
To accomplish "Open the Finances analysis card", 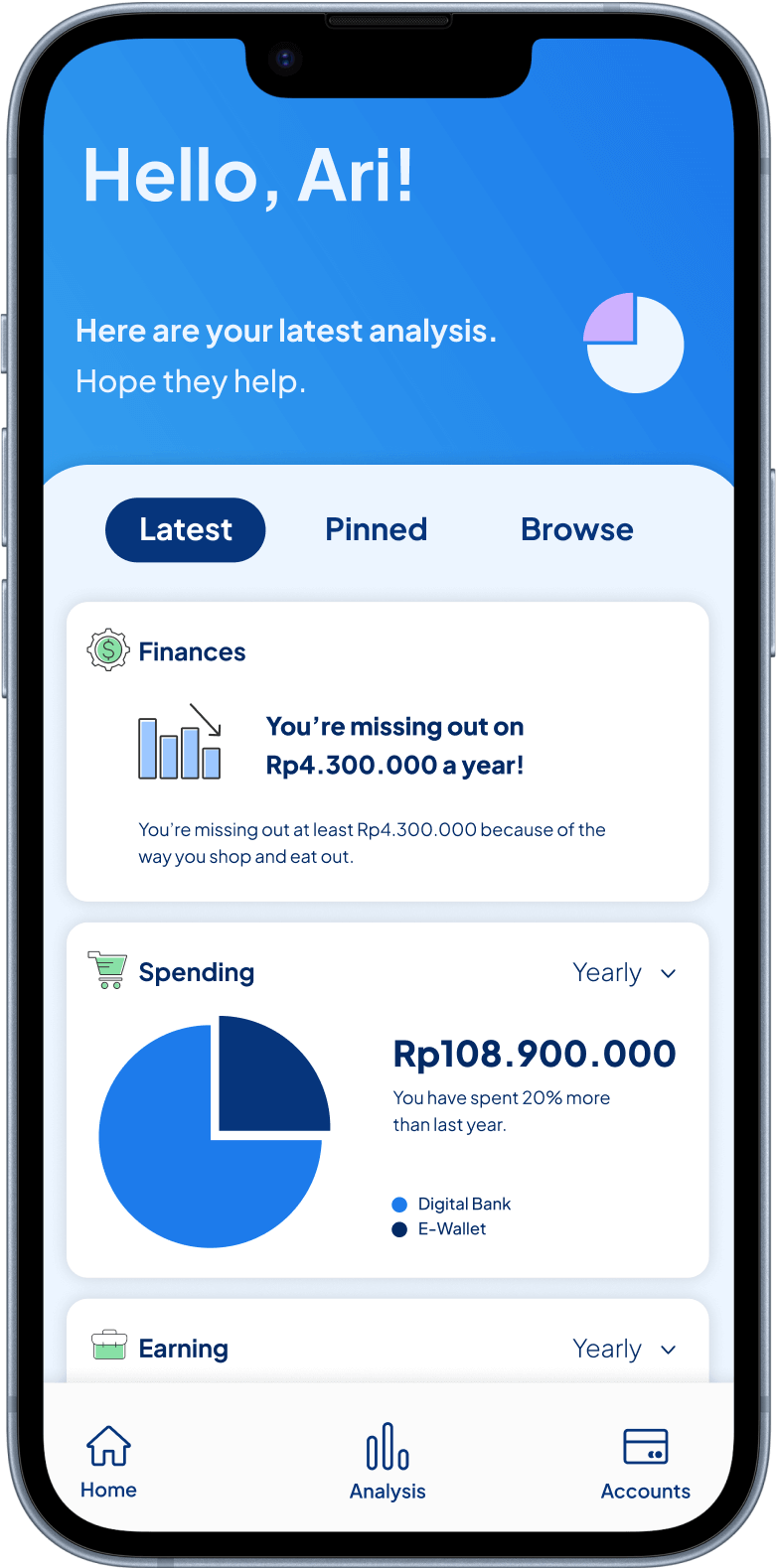I will coord(388,752).
